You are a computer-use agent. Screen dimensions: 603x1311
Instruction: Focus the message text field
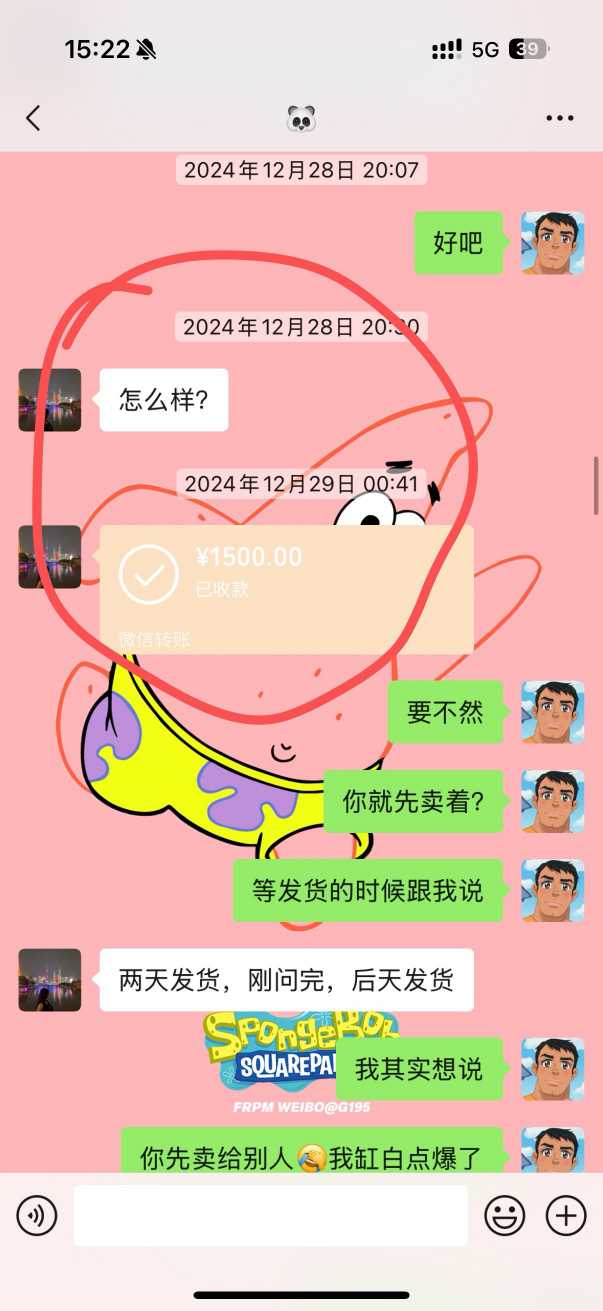(270, 1216)
